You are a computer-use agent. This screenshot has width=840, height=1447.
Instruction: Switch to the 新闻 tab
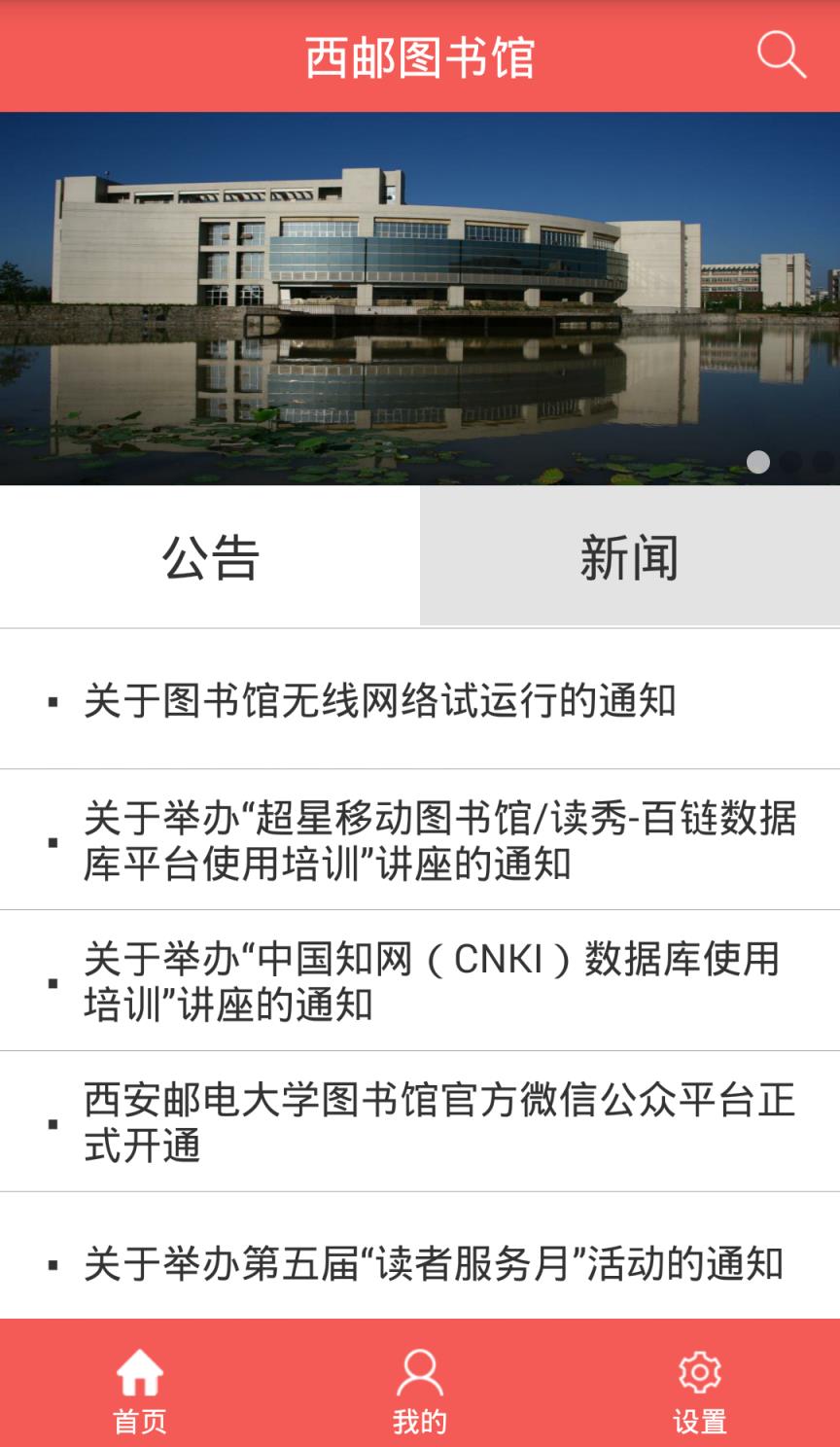click(x=630, y=555)
